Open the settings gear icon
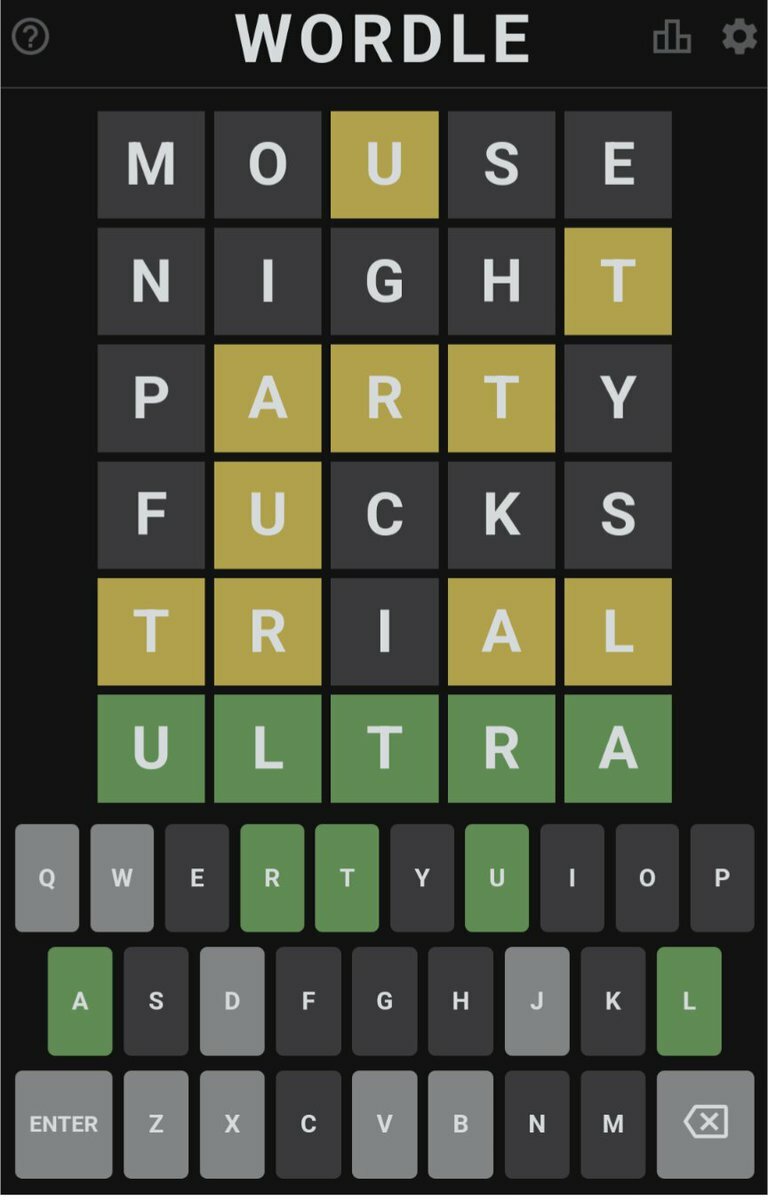The image size is (768, 1200). coord(739,38)
